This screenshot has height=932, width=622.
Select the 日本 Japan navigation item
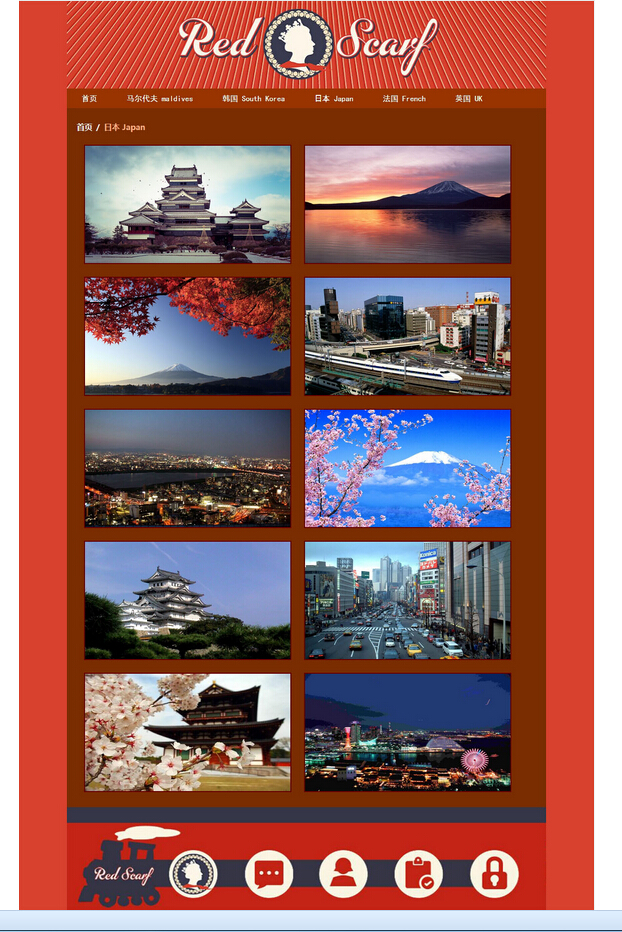tap(333, 99)
